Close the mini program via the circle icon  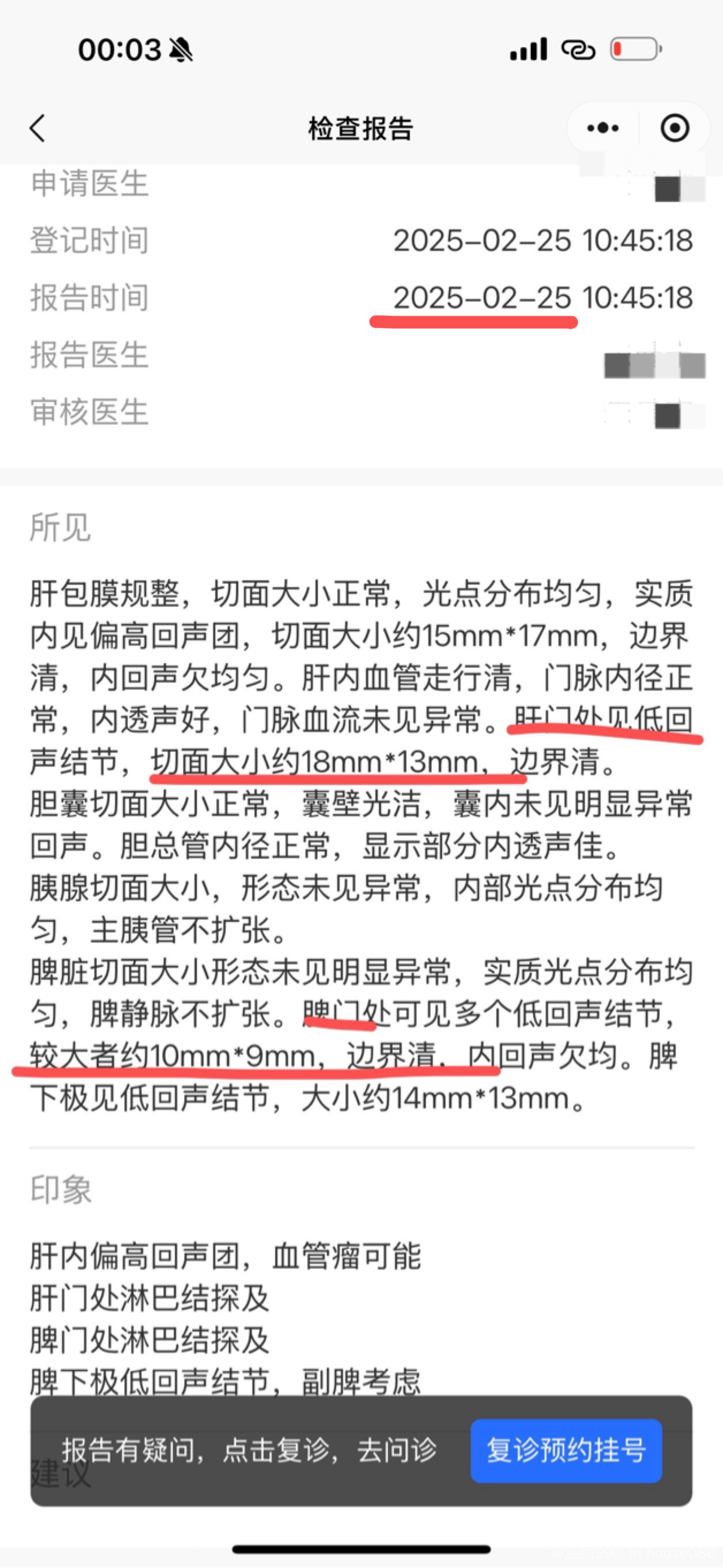(674, 129)
